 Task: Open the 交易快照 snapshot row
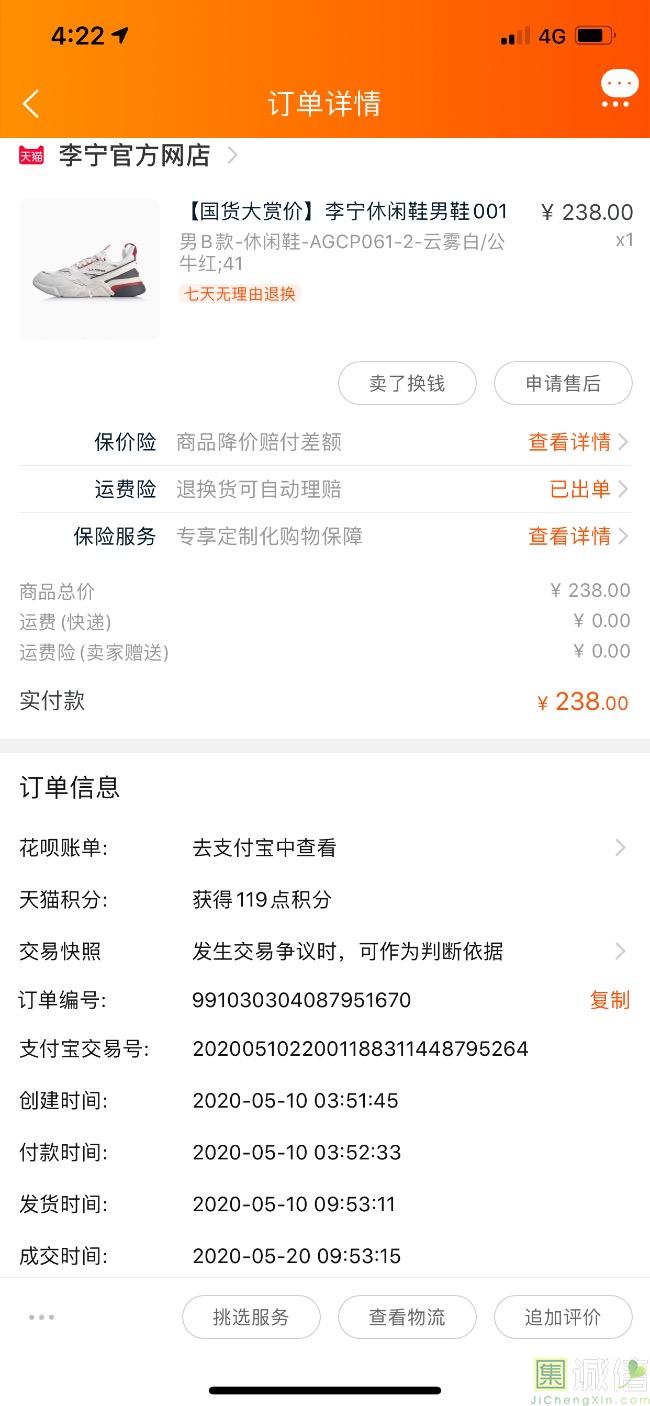(x=325, y=951)
